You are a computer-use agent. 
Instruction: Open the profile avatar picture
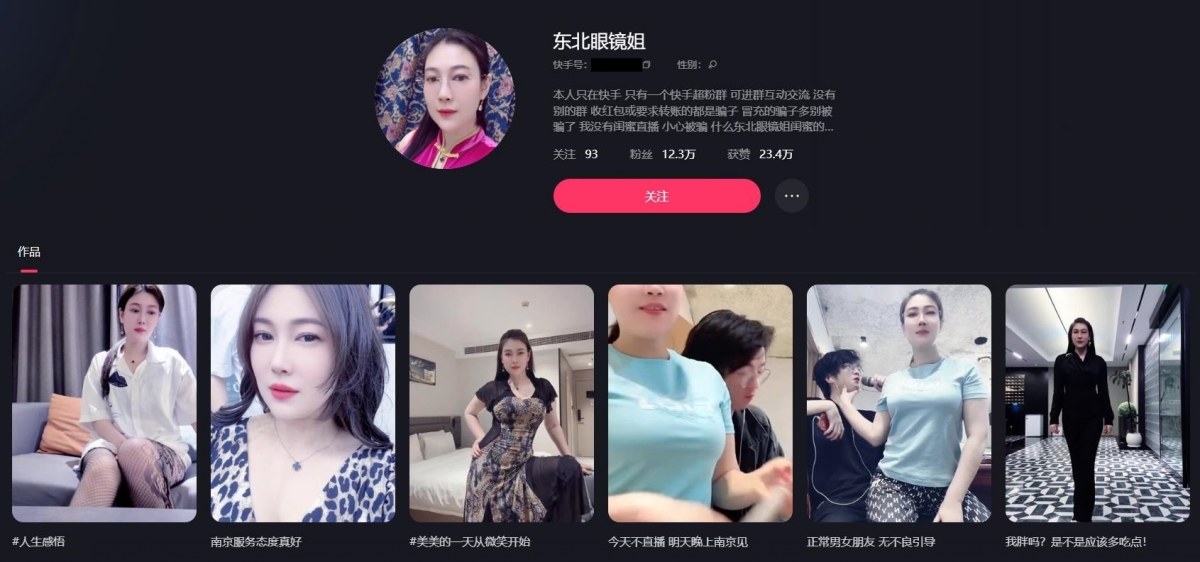tap(445, 98)
